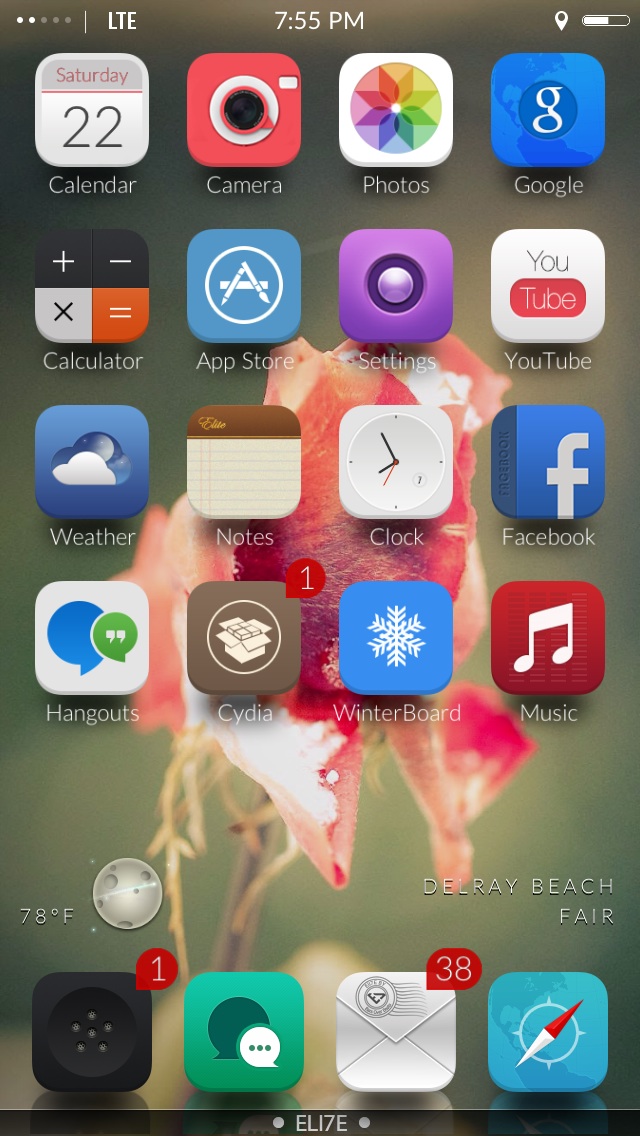Open the Calendar app
The height and width of the screenshot is (1136, 640).
coord(92,110)
